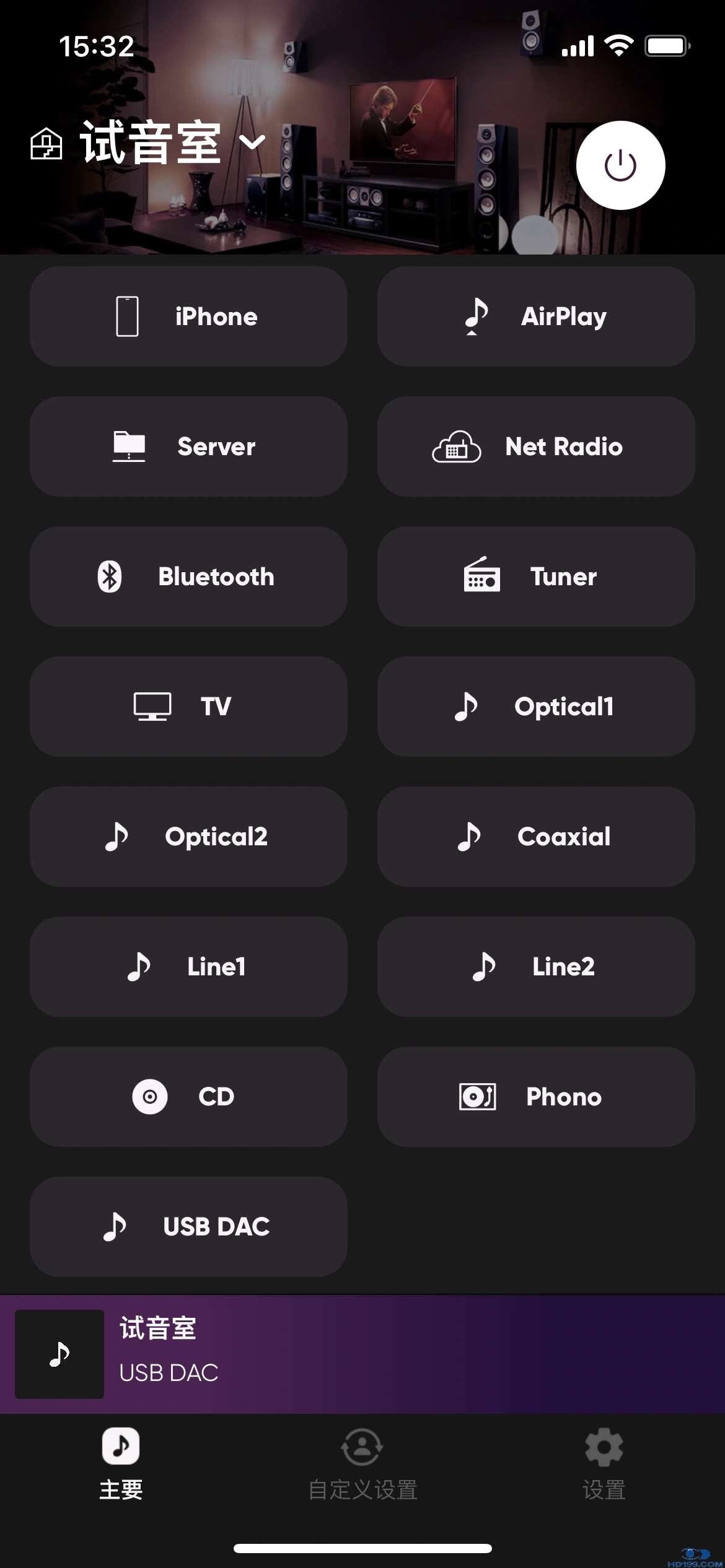Expand the 试音室 room dropdown

(252, 142)
